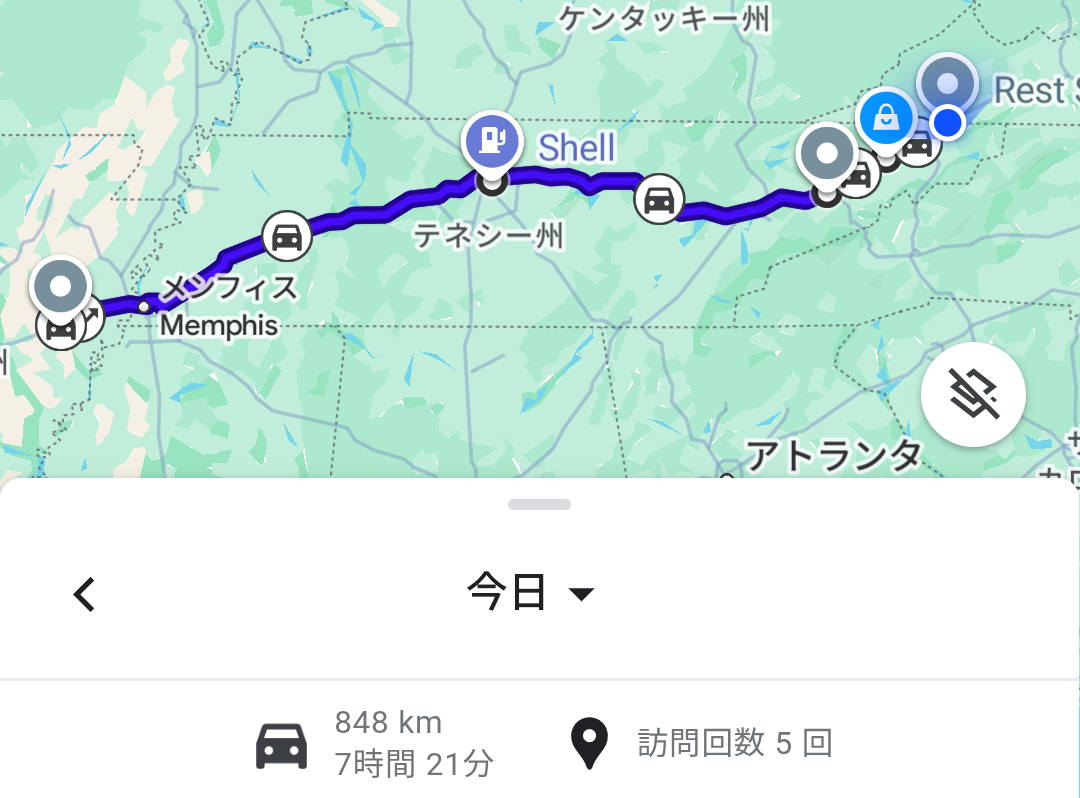Go back with the left arrow
Image resolution: width=1080 pixels, height=798 pixels.
[85, 594]
